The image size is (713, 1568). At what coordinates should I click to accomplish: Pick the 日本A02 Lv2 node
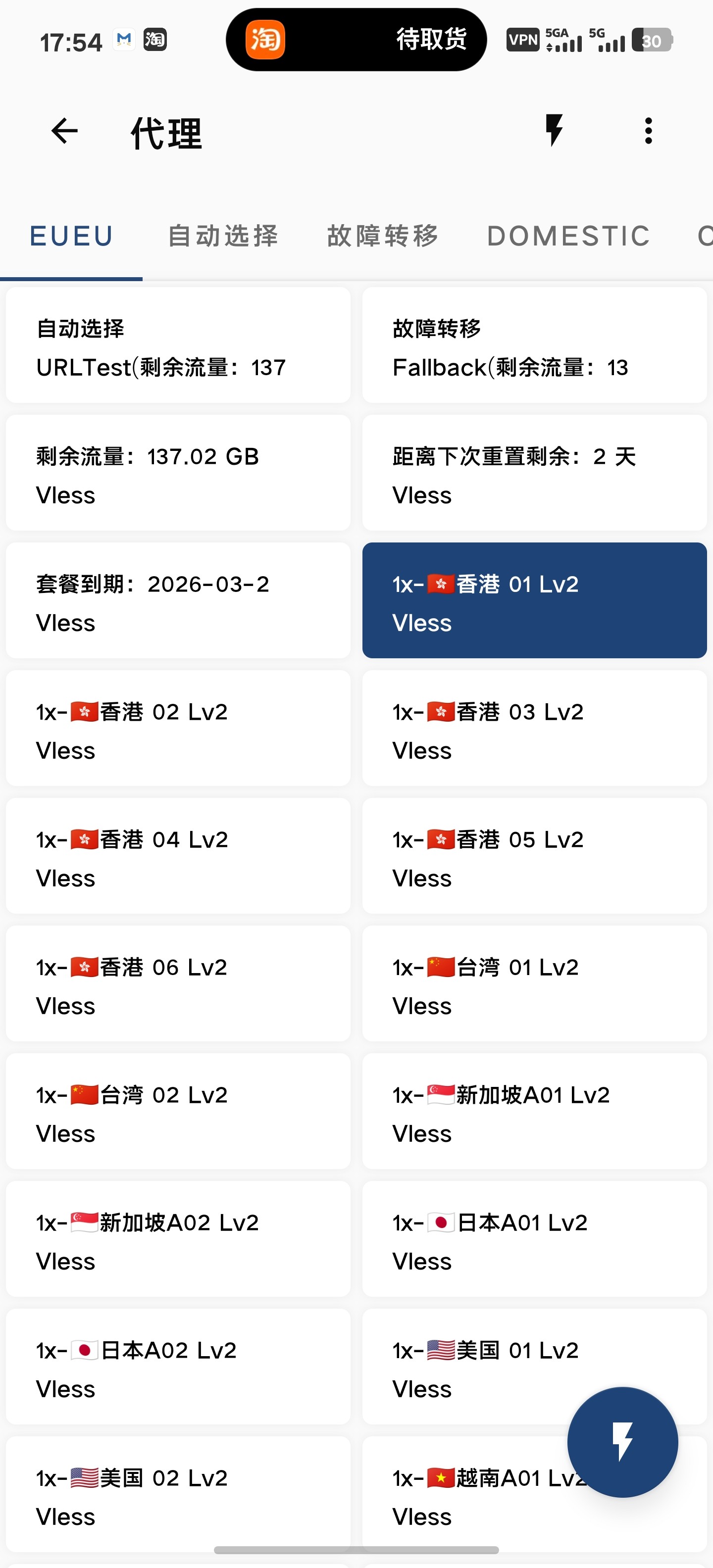click(x=178, y=1367)
